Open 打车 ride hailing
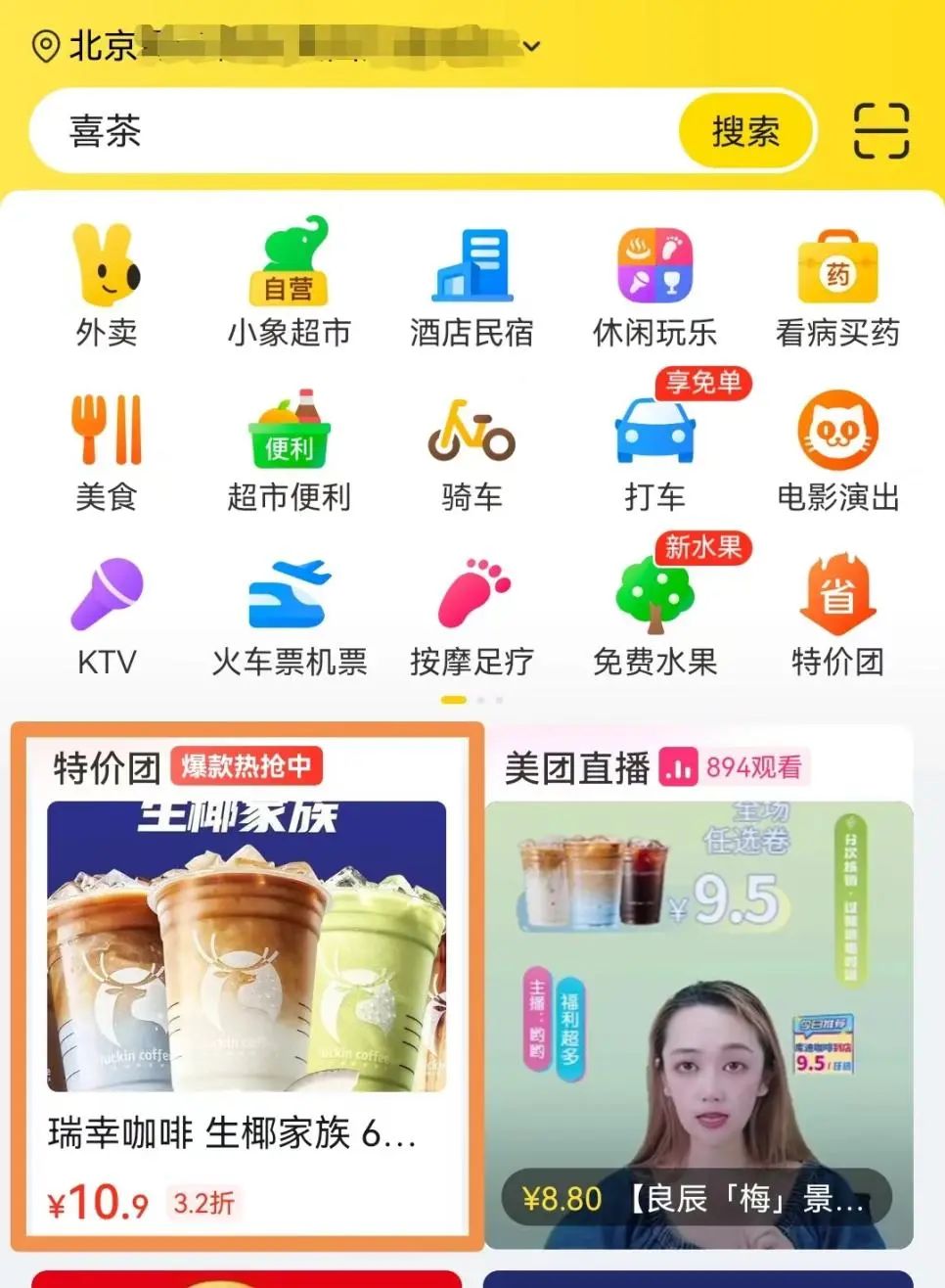Screen dimensions: 945x1288 654,450
